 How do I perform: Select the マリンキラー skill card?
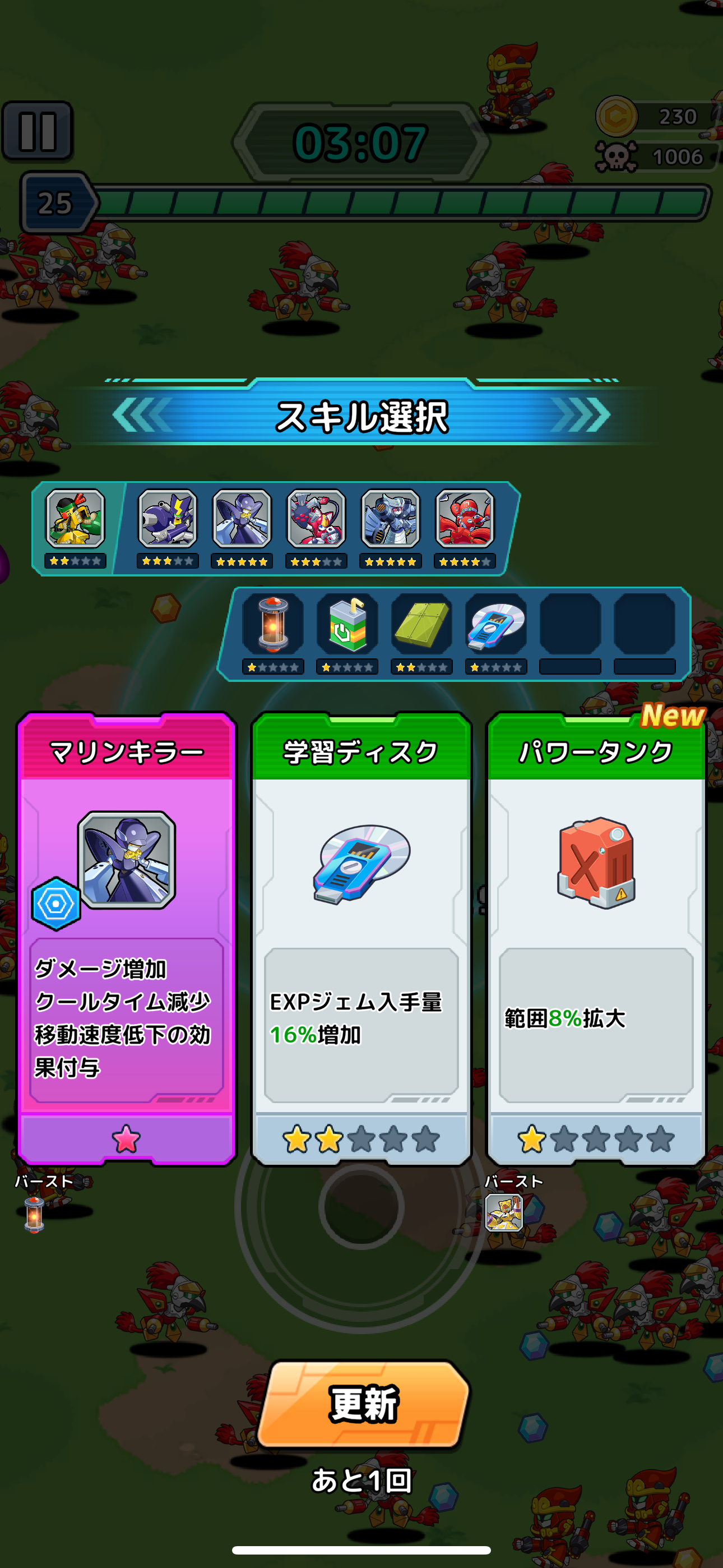[x=127, y=938]
